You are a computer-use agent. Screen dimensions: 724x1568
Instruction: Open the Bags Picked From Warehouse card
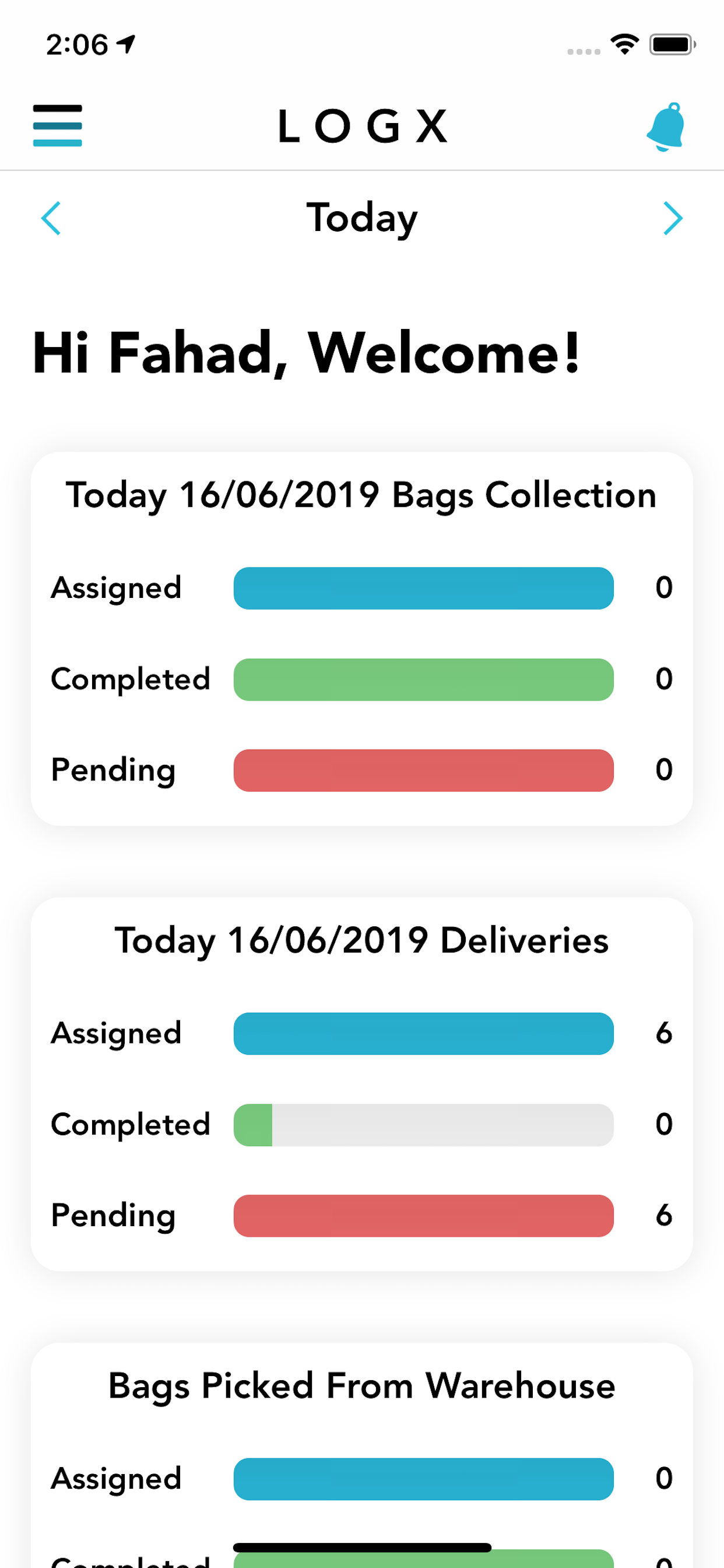click(x=362, y=1455)
